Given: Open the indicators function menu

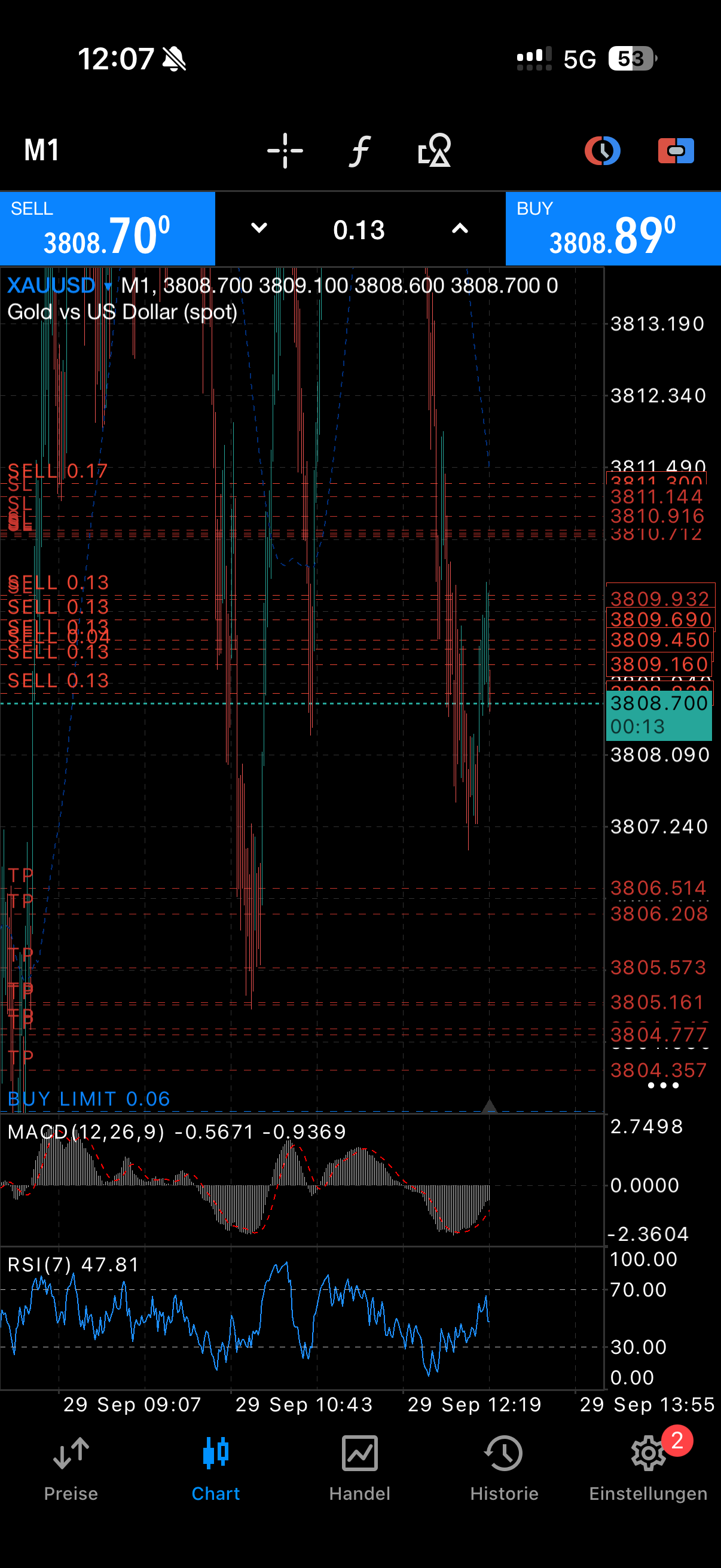Looking at the screenshot, I should click(359, 150).
